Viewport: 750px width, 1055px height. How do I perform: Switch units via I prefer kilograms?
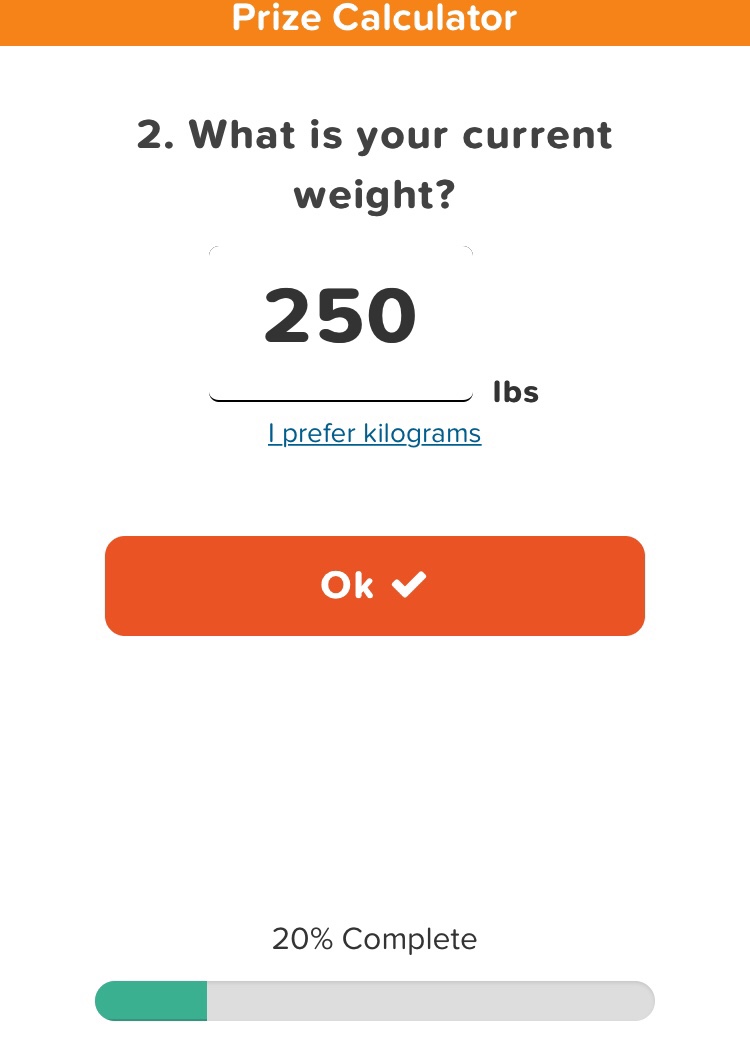(374, 434)
